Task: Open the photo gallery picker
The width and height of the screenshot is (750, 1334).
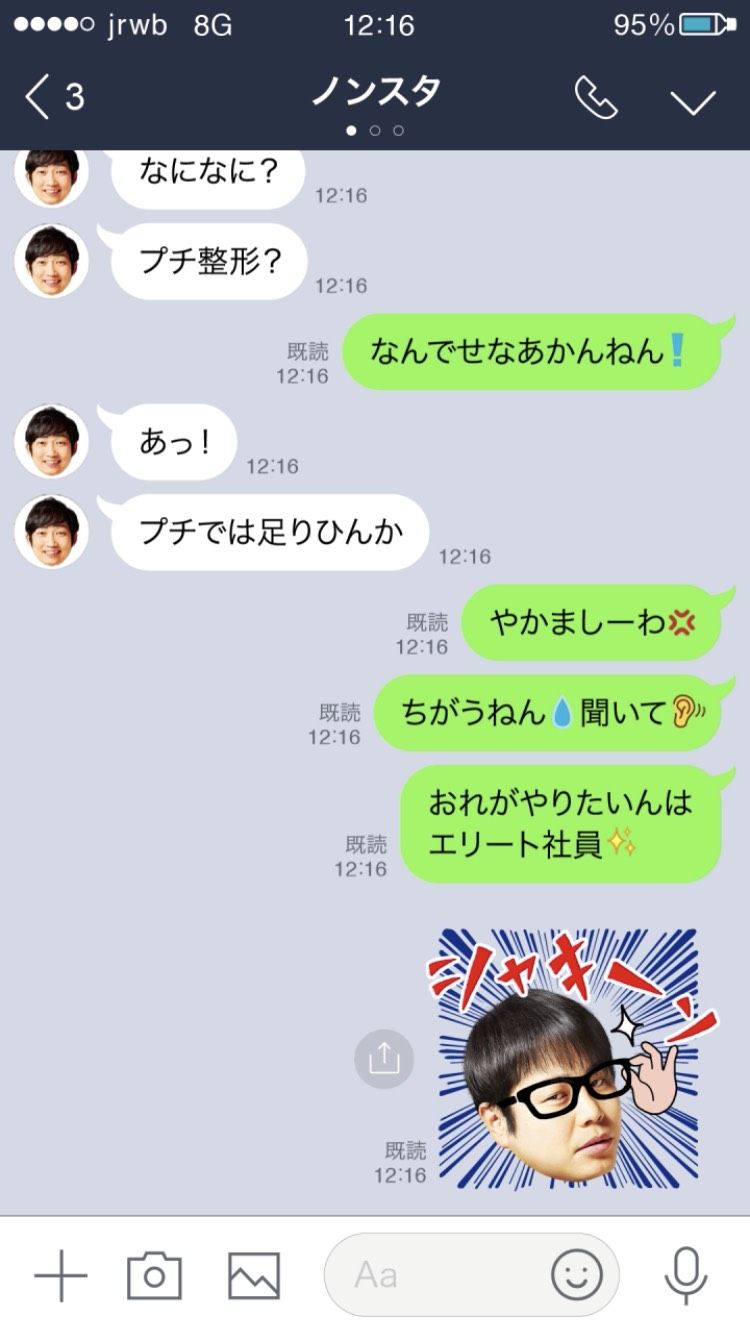Action: [x=253, y=1275]
